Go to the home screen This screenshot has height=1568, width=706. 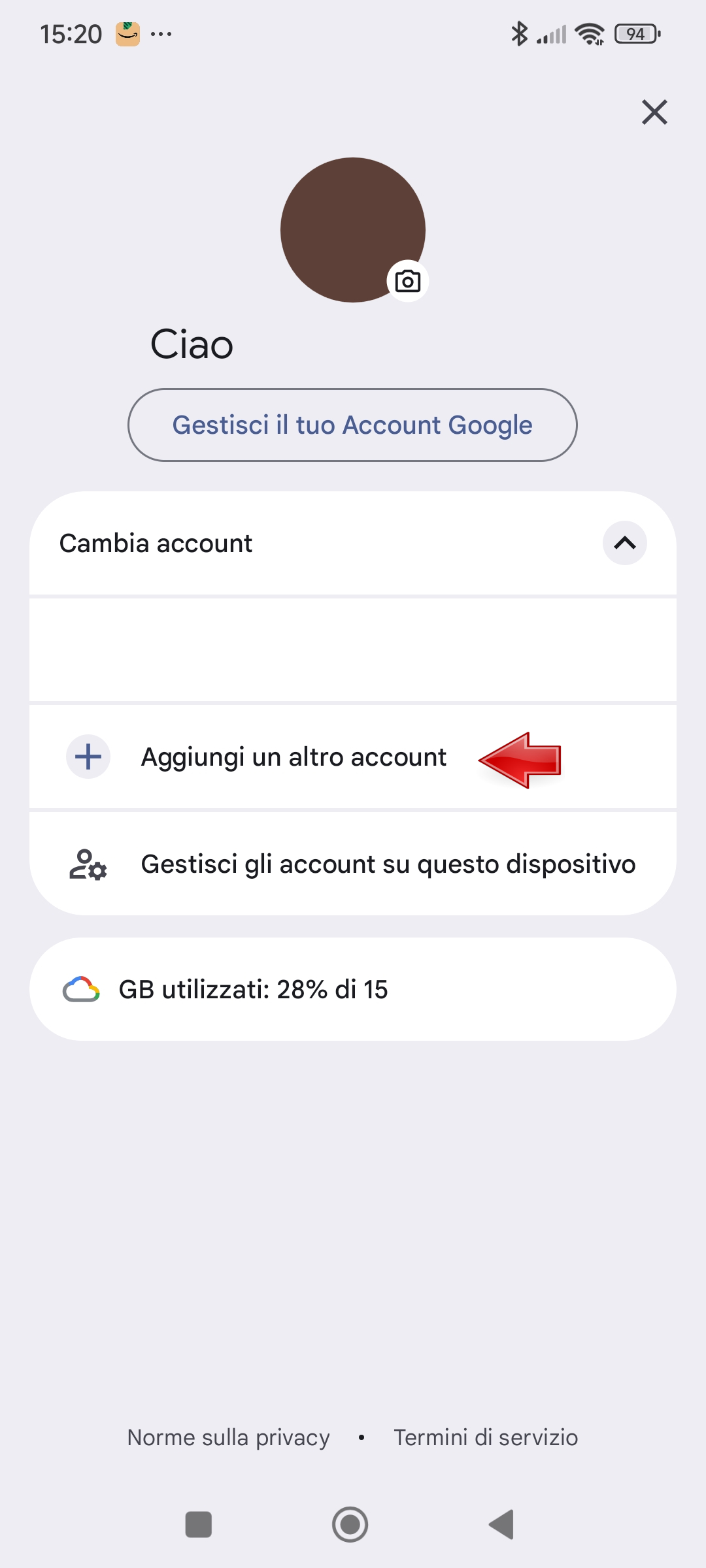pos(350,1525)
